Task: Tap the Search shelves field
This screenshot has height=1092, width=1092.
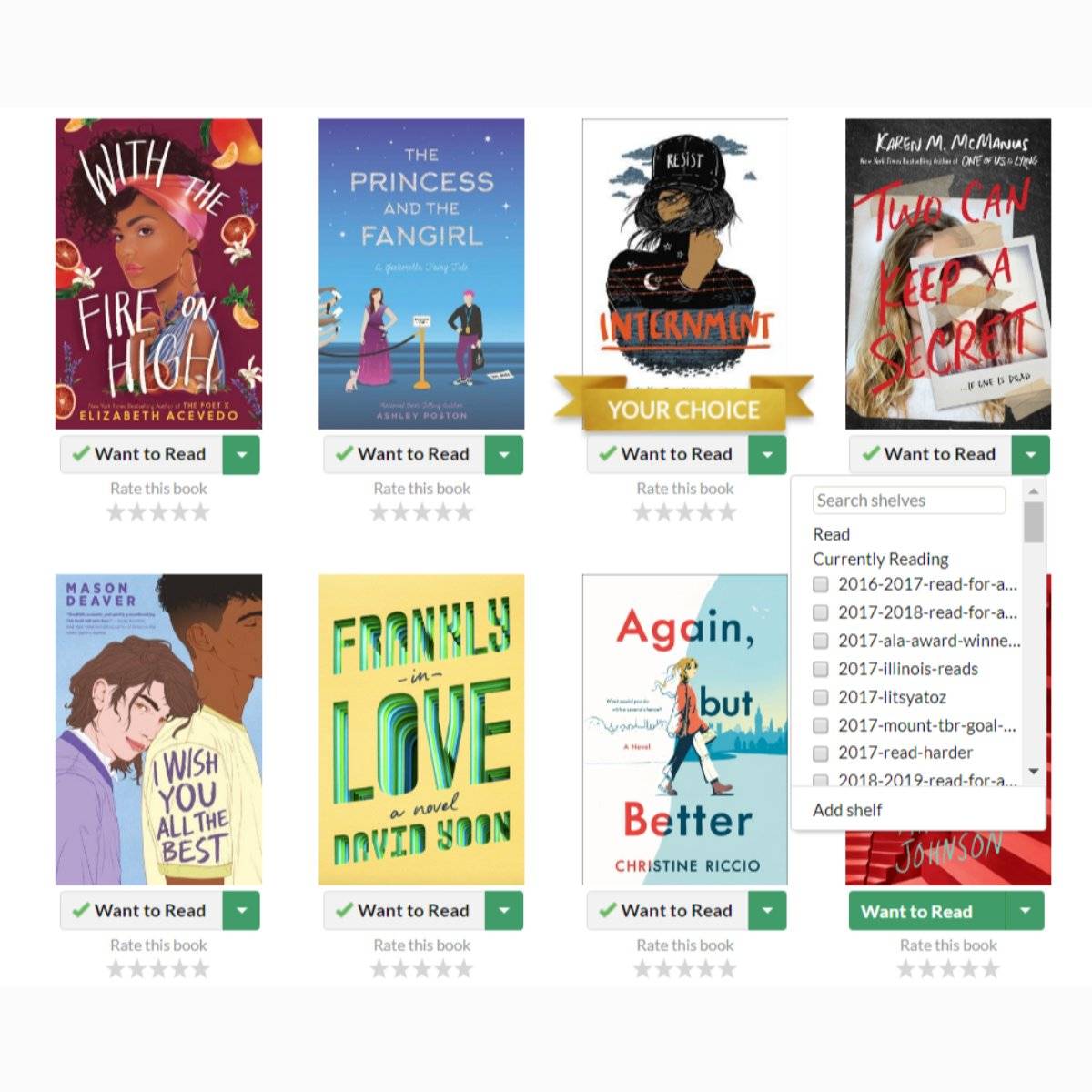Action: (x=908, y=500)
